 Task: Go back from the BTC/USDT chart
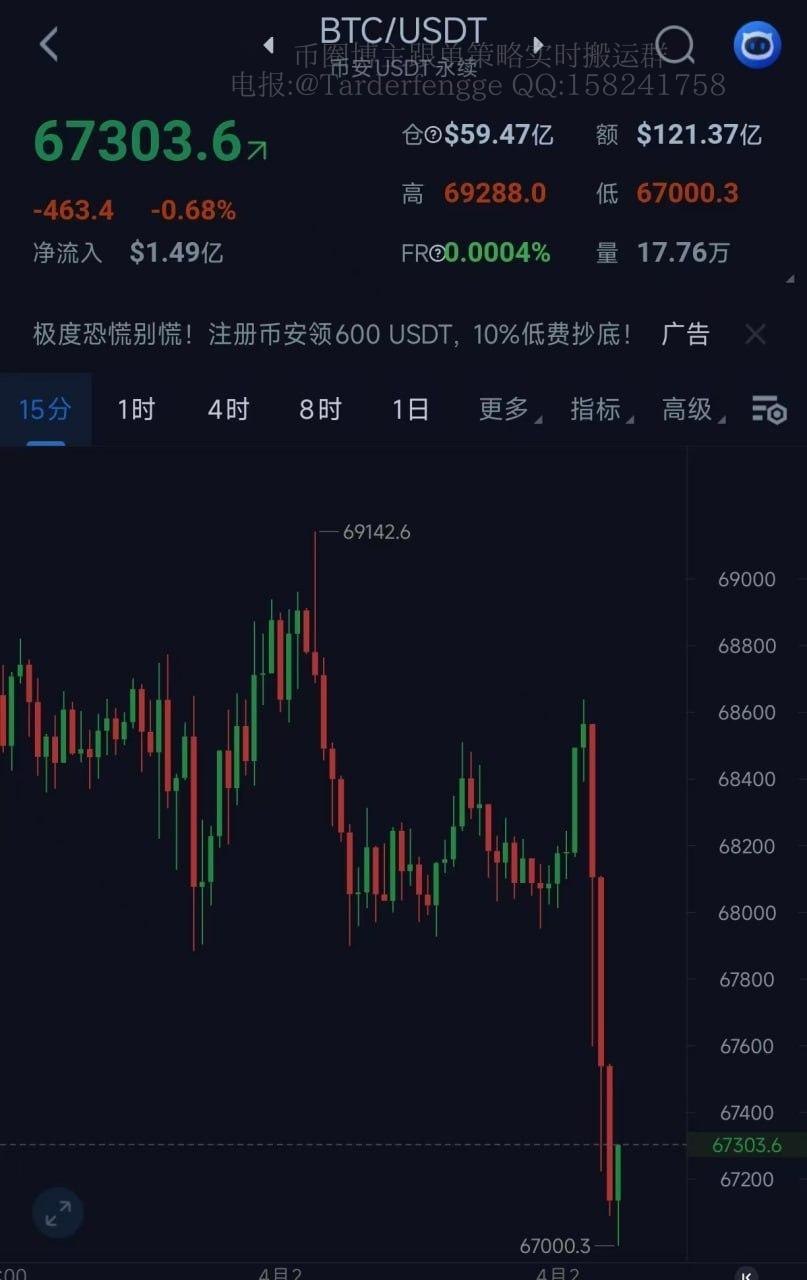pos(49,45)
